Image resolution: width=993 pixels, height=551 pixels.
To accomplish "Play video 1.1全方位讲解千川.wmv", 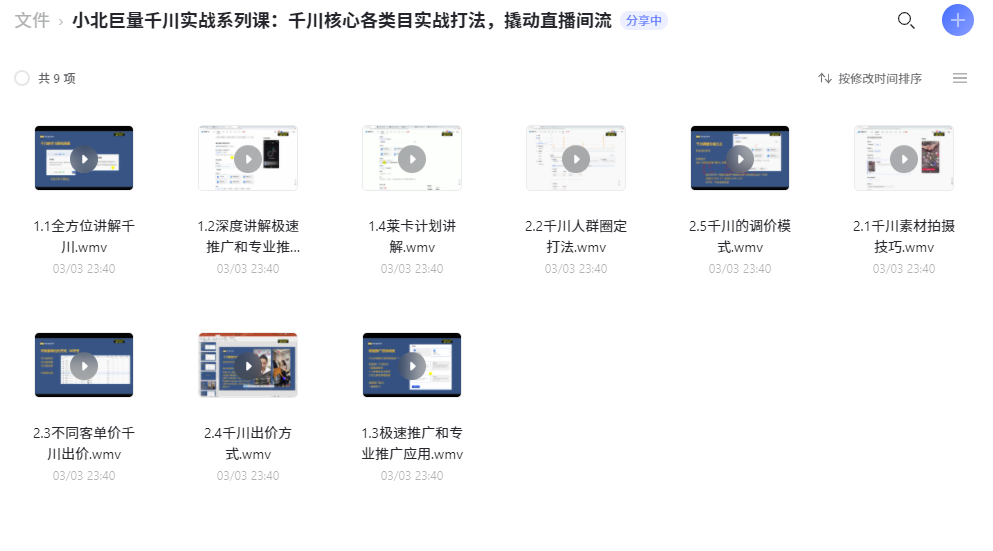I will [84, 158].
